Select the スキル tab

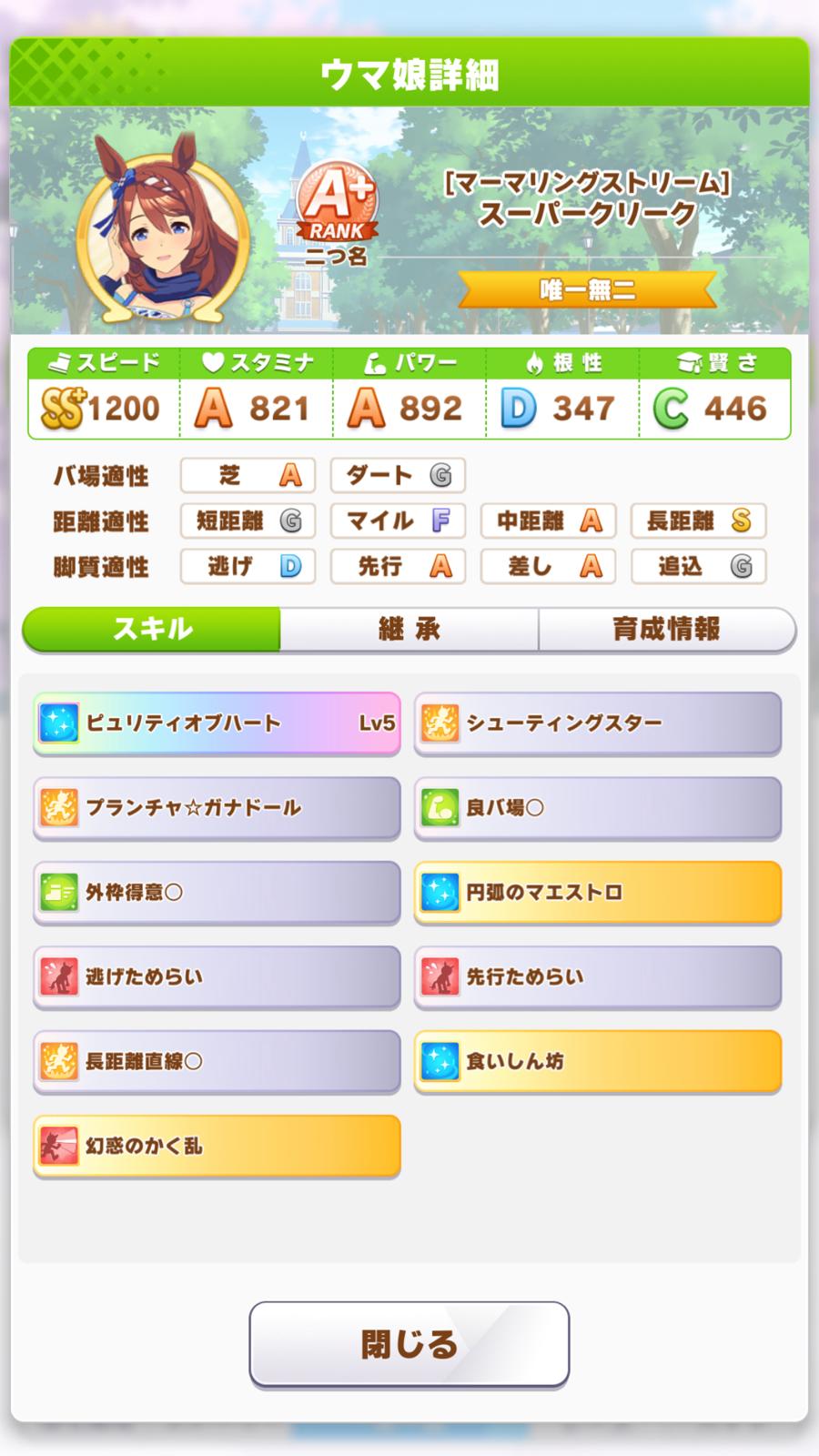(x=152, y=629)
